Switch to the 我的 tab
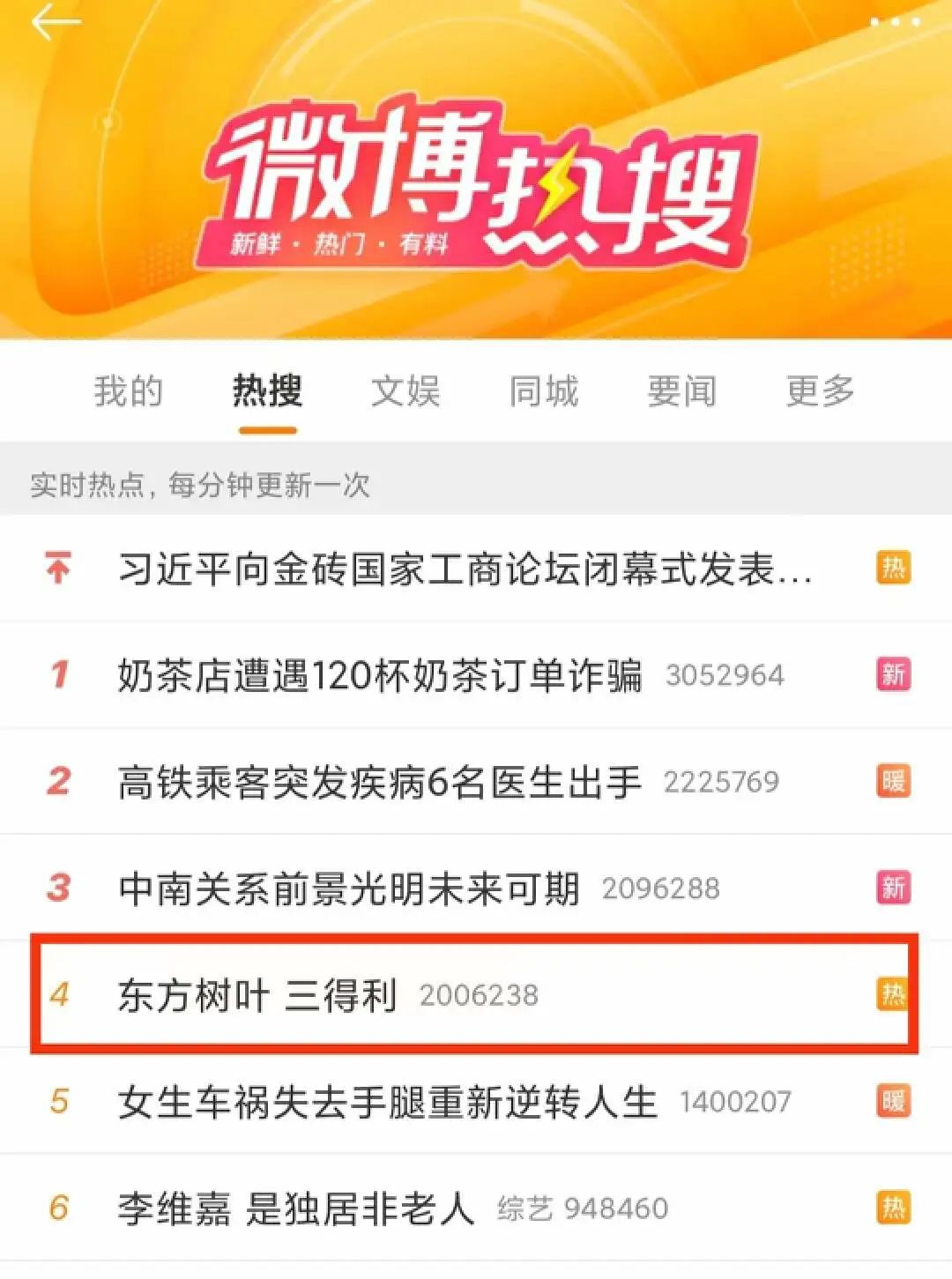The width and height of the screenshot is (952, 1279). (x=128, y=390)
